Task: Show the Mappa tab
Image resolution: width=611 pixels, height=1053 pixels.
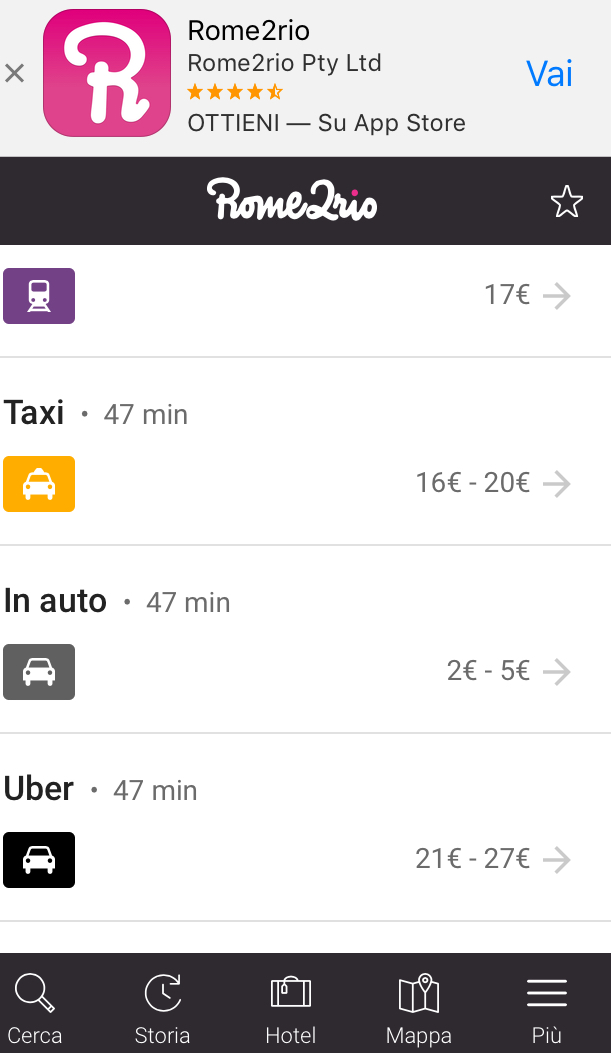Action: [419, 1005]
